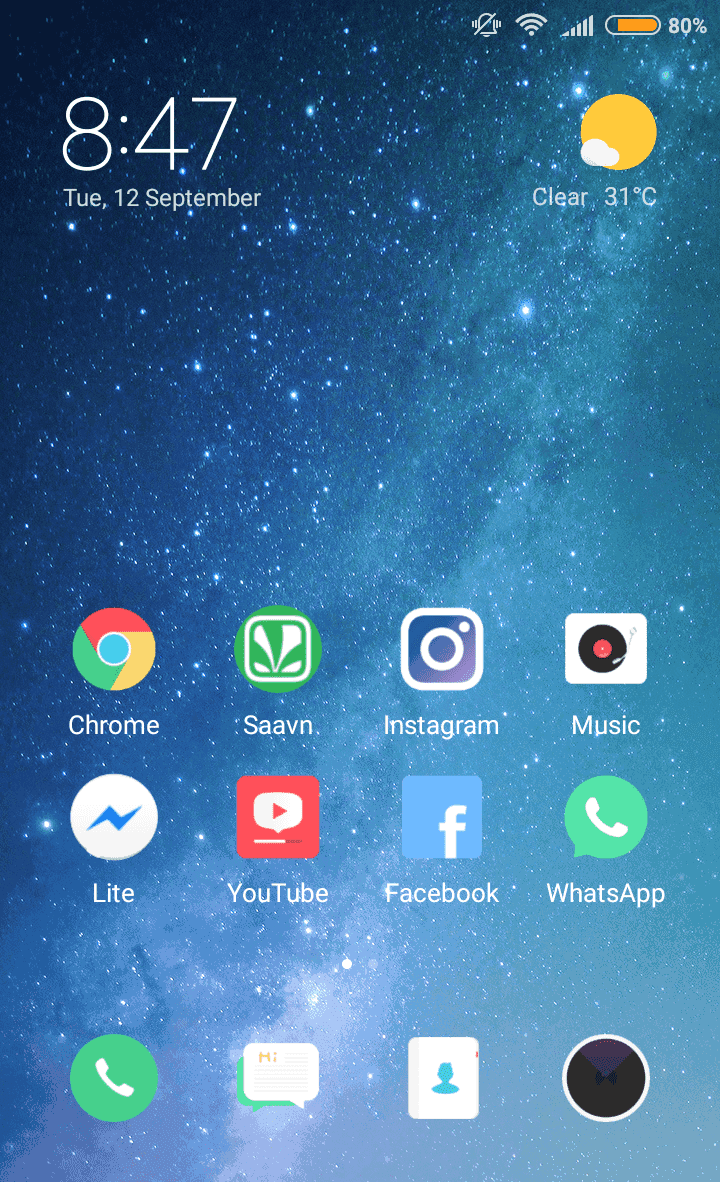The image size is (720, 1182).
Task: Open the YouTube app
Action: pyautogui.click(x=277, y=817)
